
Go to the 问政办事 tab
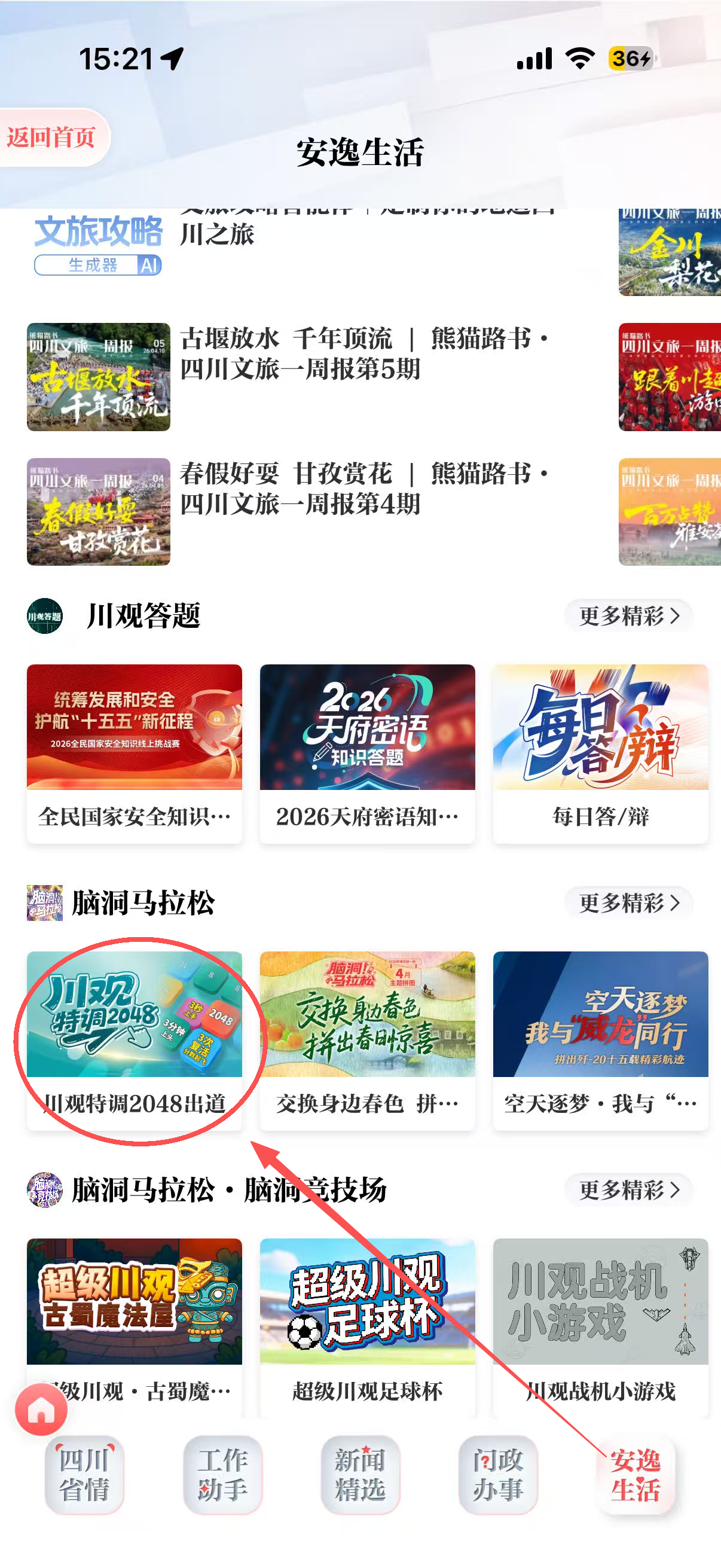coord(497,1474)
